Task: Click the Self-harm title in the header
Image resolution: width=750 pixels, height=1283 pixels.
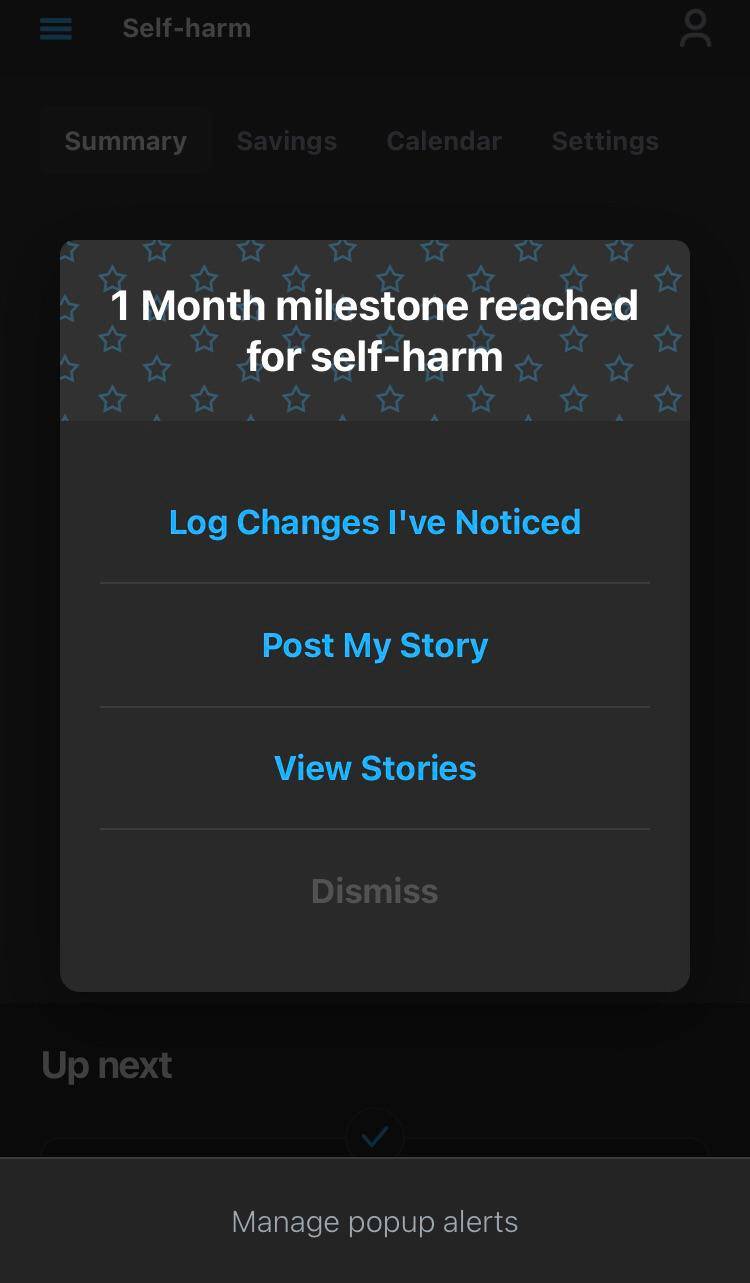Action: point(186,29)
